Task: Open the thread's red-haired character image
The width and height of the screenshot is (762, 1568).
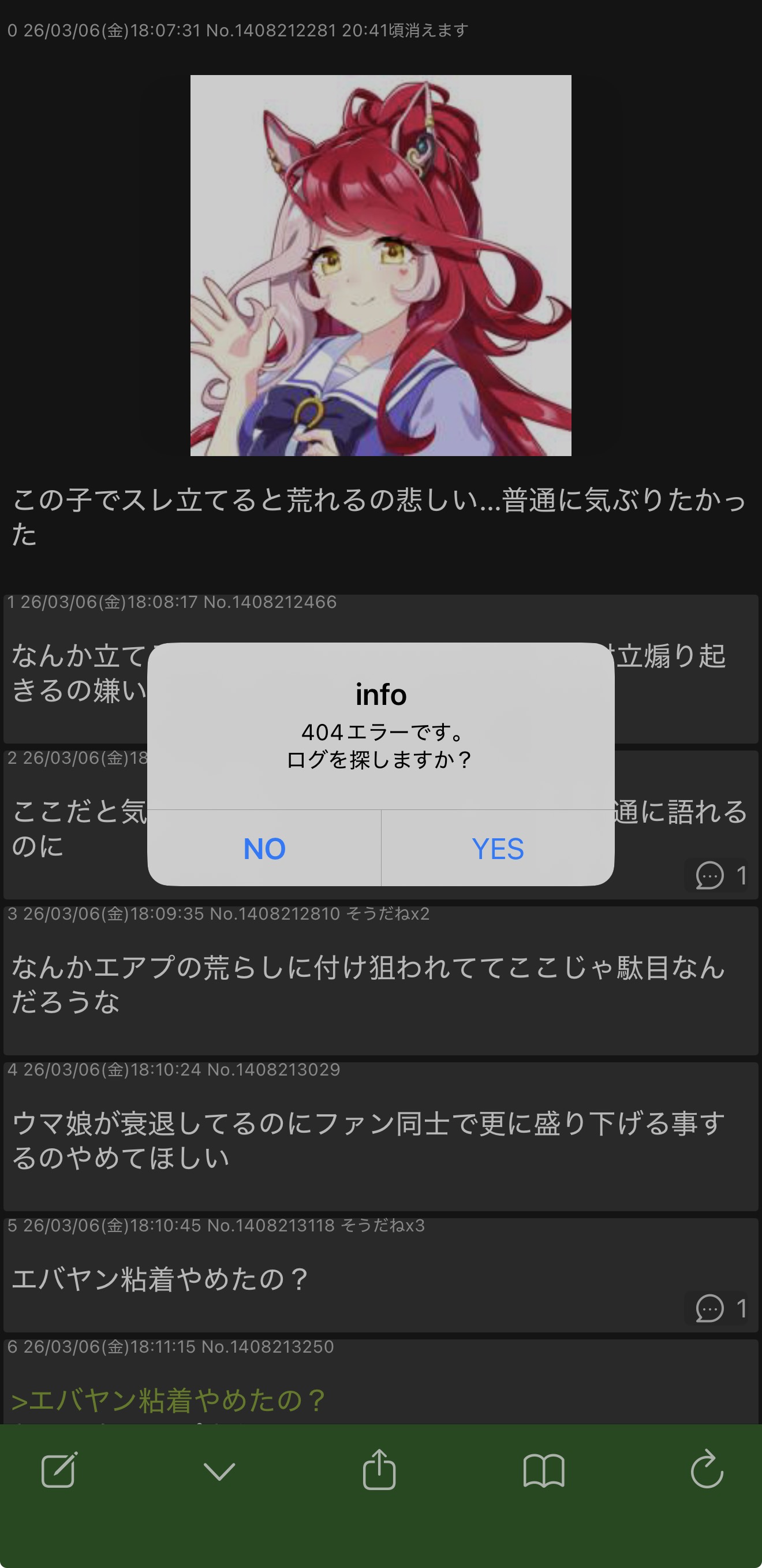Action: tap(380, 266)
